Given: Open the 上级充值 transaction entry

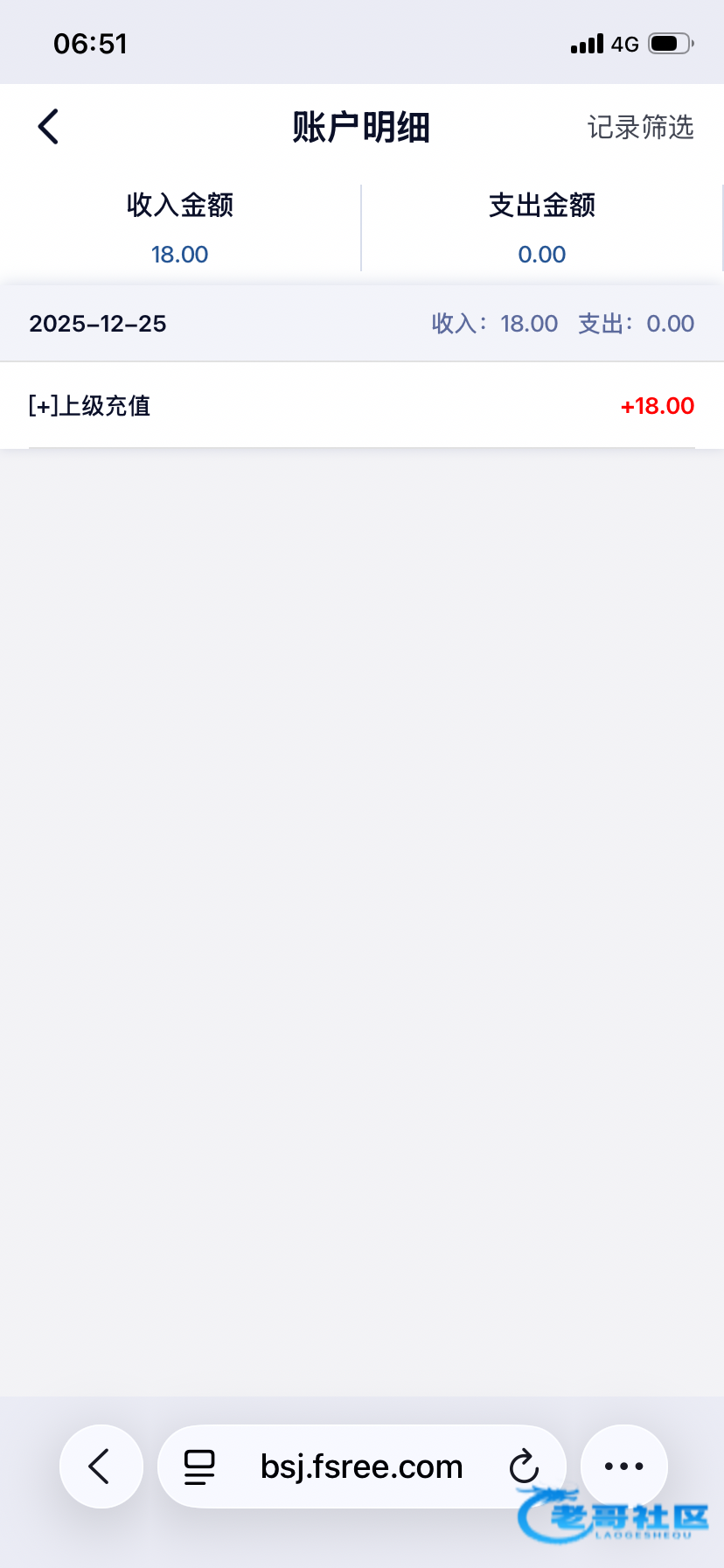Looking at the screenshot, I should 361,406.
